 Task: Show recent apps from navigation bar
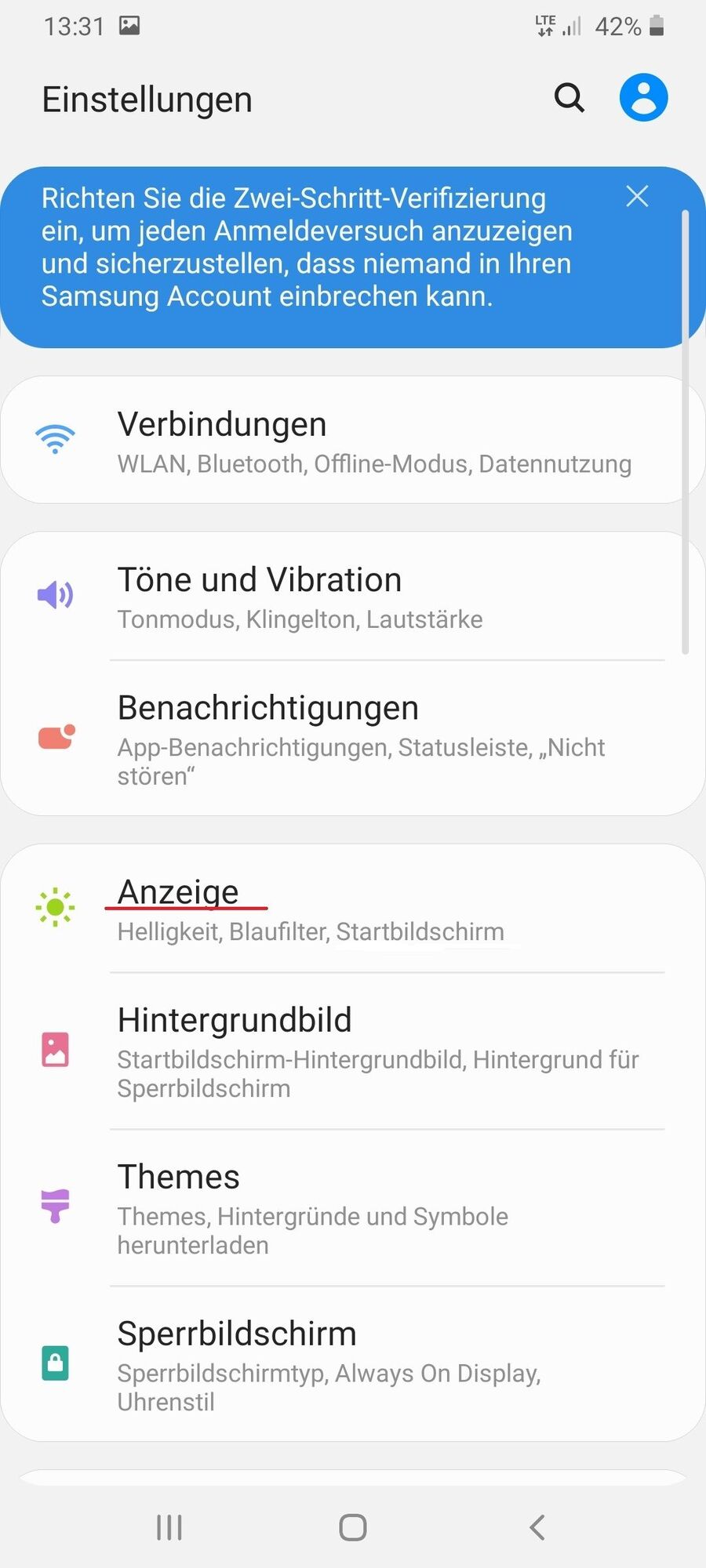pyautogui.click(x=169, y=1527)
